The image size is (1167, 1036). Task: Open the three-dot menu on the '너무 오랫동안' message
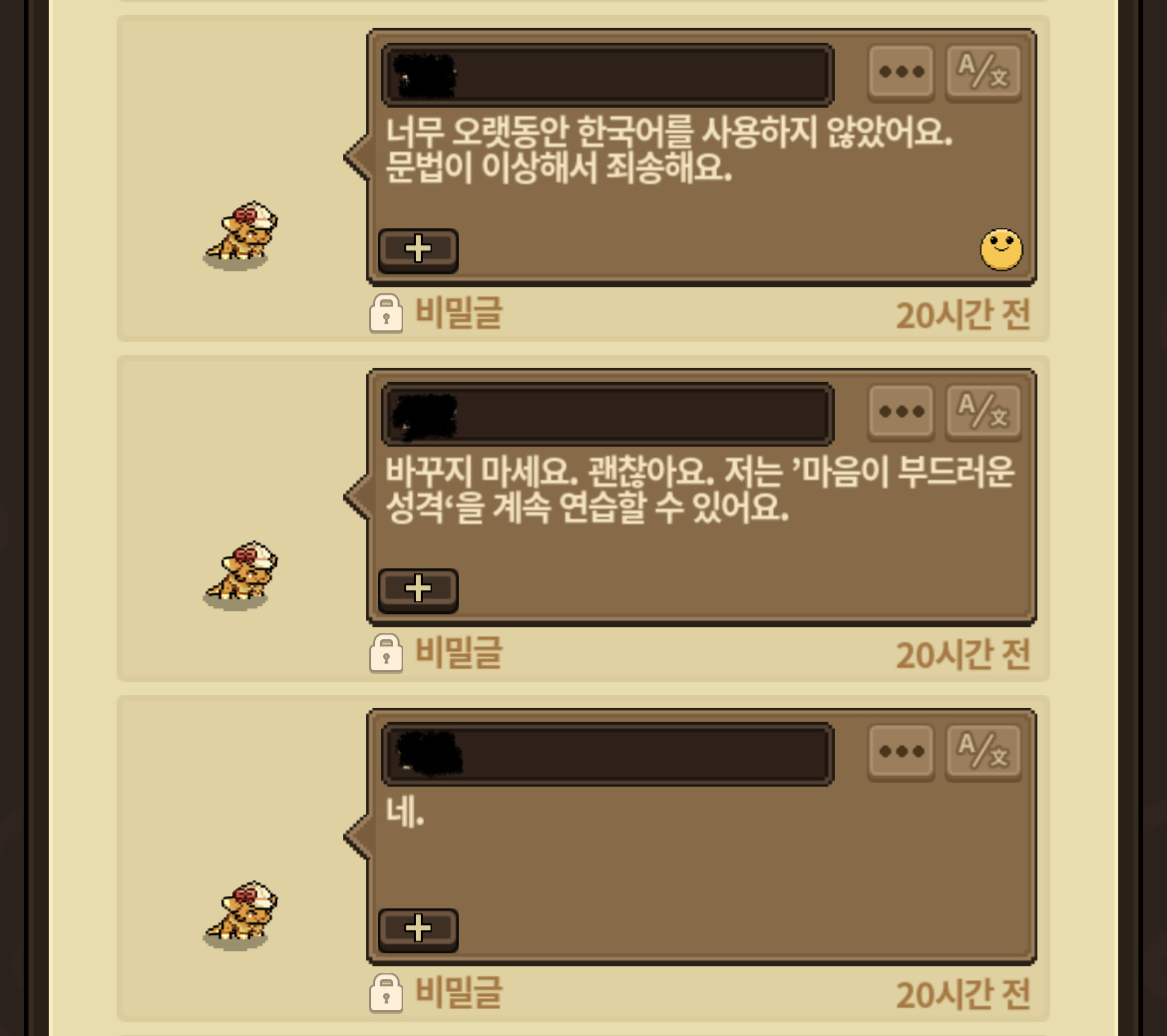[x=901, y=73]
